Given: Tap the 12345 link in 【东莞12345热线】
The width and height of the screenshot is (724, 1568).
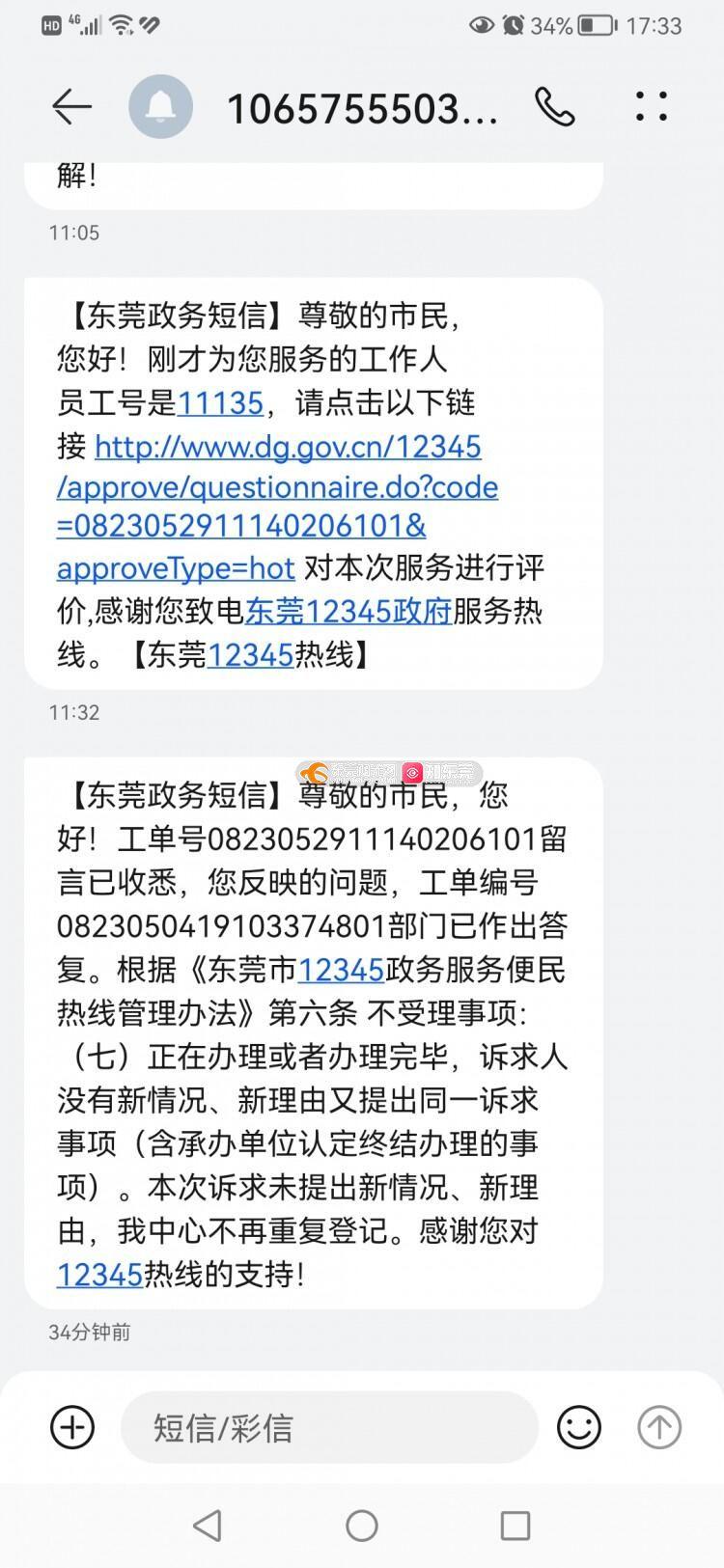Looking at the screenshot, I should [250, 656].
